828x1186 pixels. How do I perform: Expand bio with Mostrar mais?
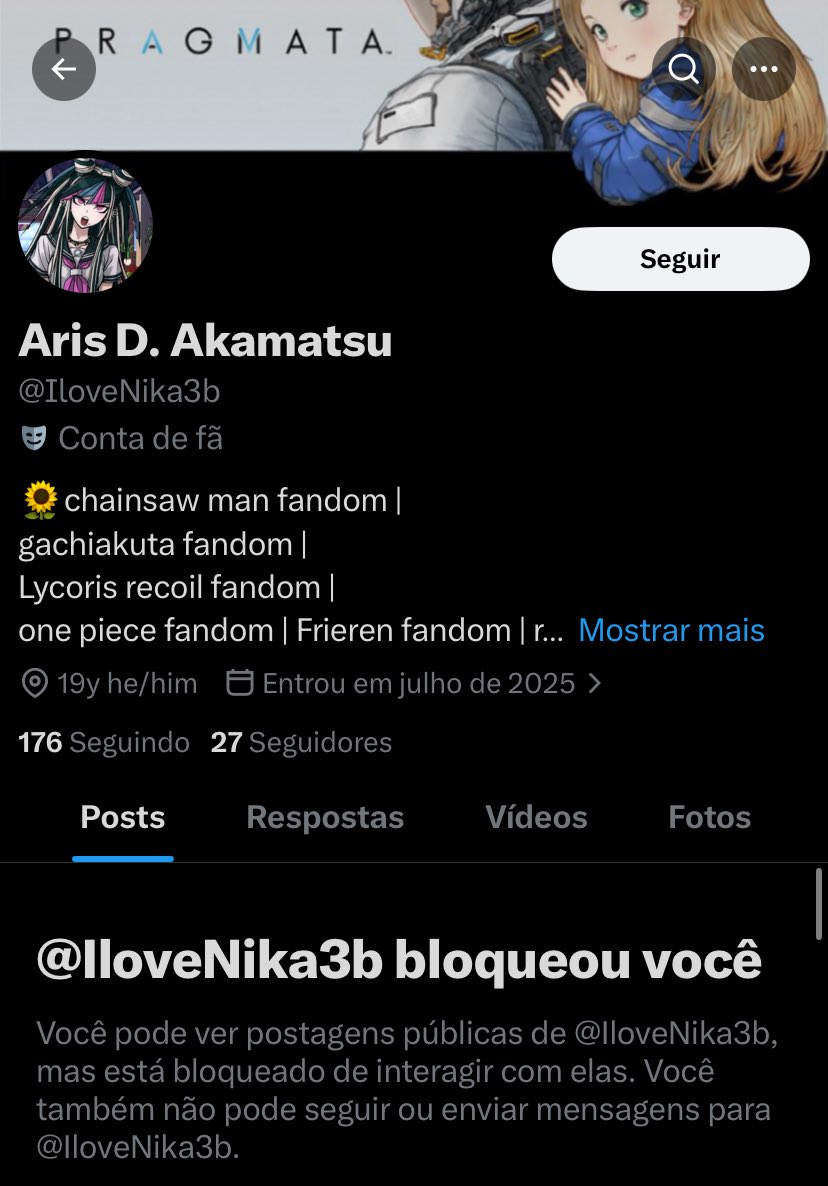tap(671, 630)
